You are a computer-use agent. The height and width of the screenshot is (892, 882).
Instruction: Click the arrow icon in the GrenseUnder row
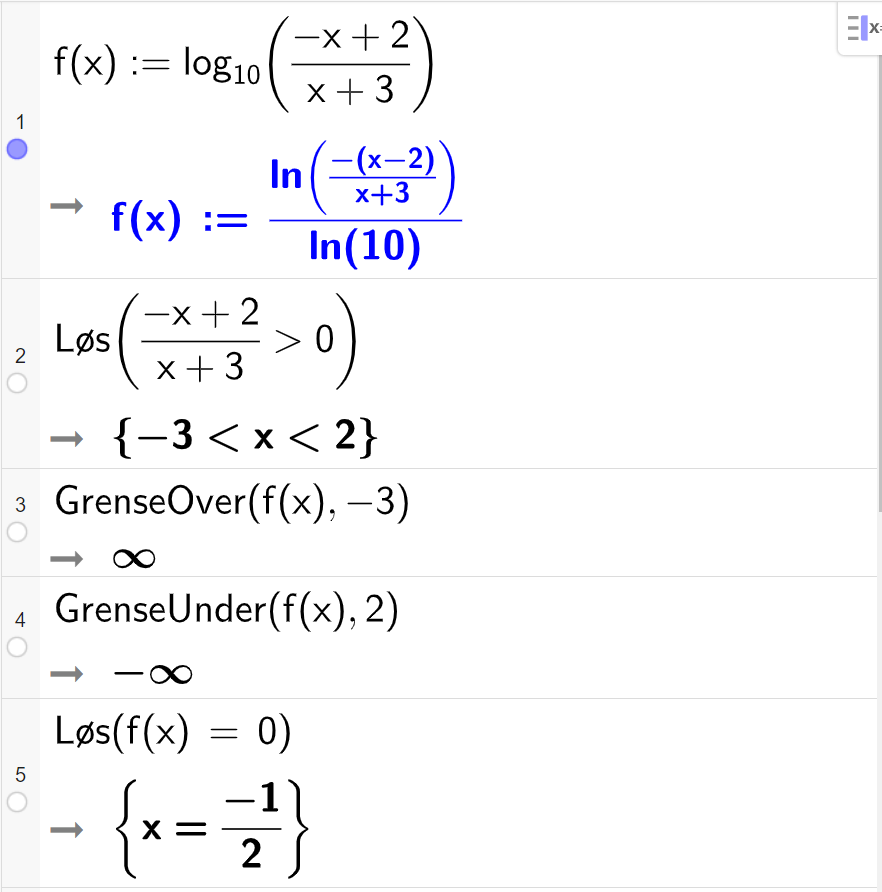pyautogui.click(x=66, y=673)
